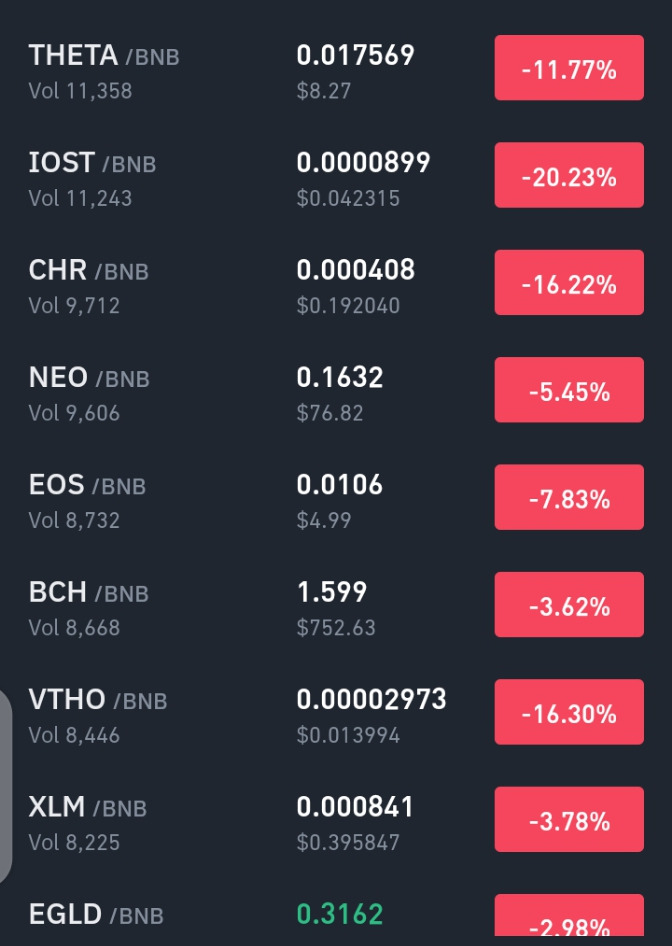The image size is (672, 946).
Task: Tap the -5.45% change badge for NEO
Action: click(569, 390)
